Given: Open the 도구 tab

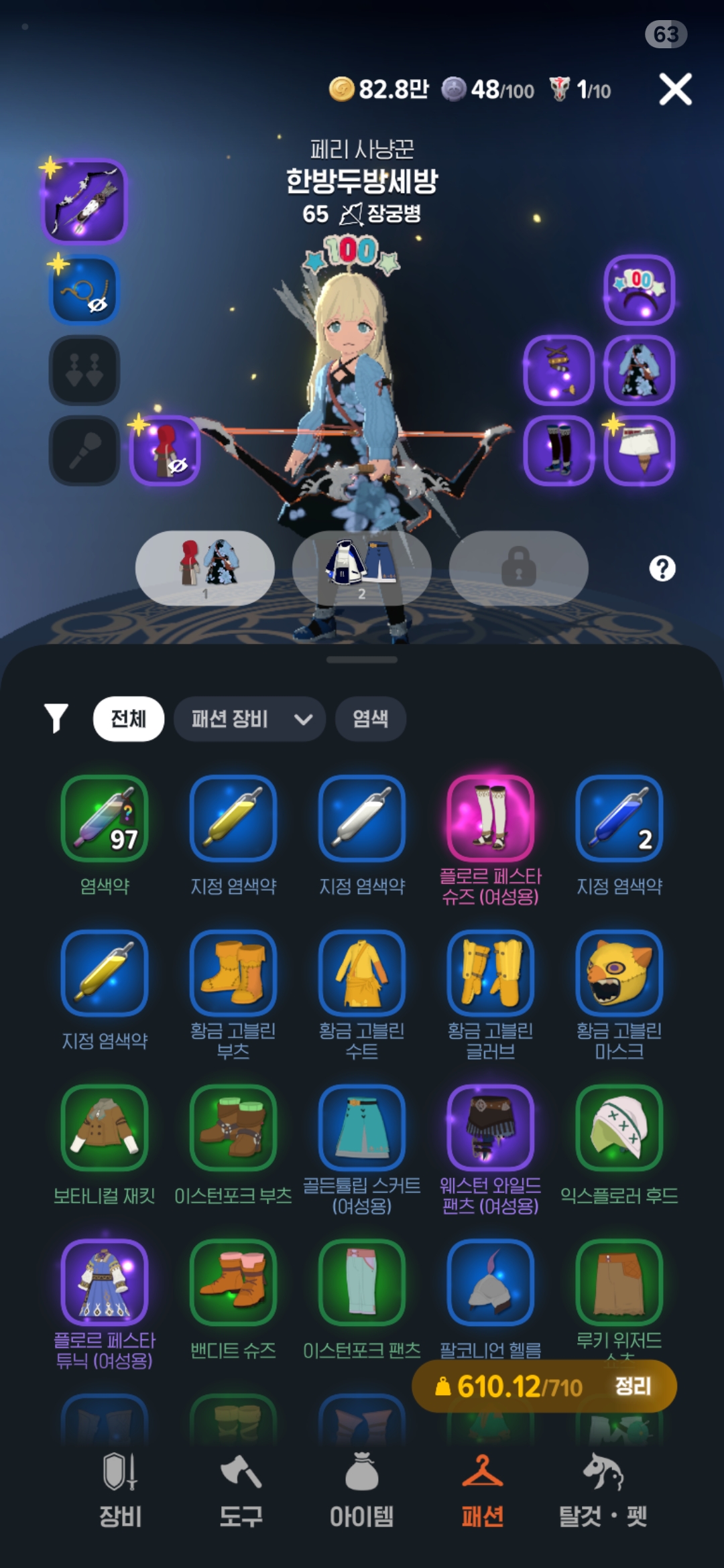Looking at the screenshot, I should [241, 1491].
